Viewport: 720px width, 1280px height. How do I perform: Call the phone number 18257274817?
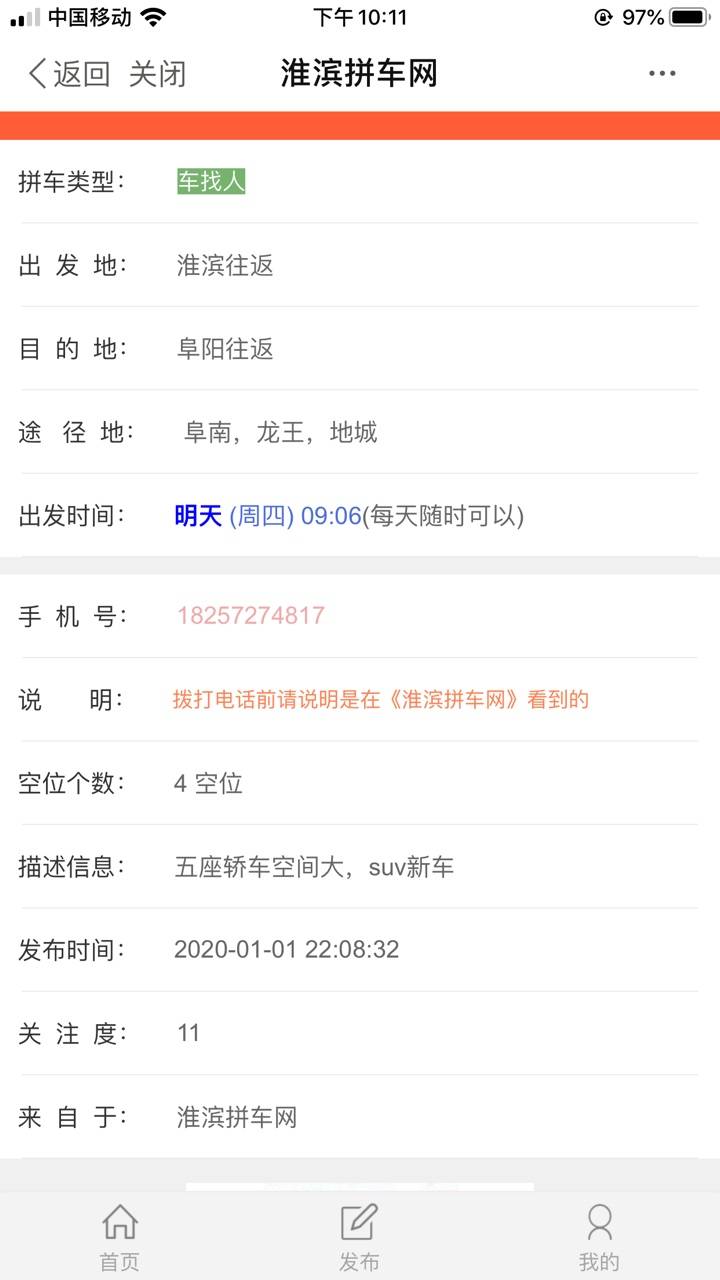251,616
